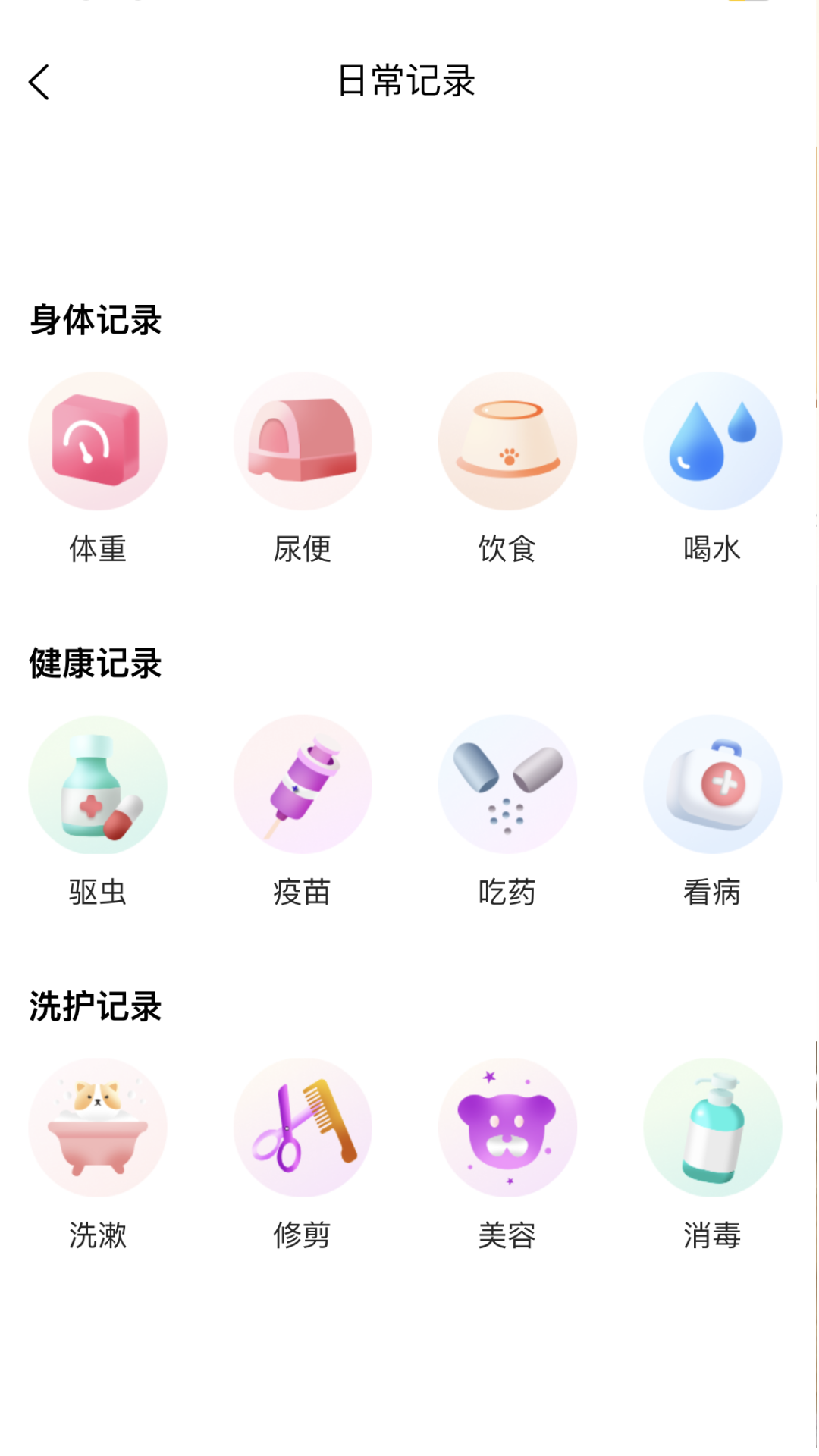Select the 消毒 disinfectant bottle icon
Screen dimensions: 819x1456
[x=712, y=1128]
